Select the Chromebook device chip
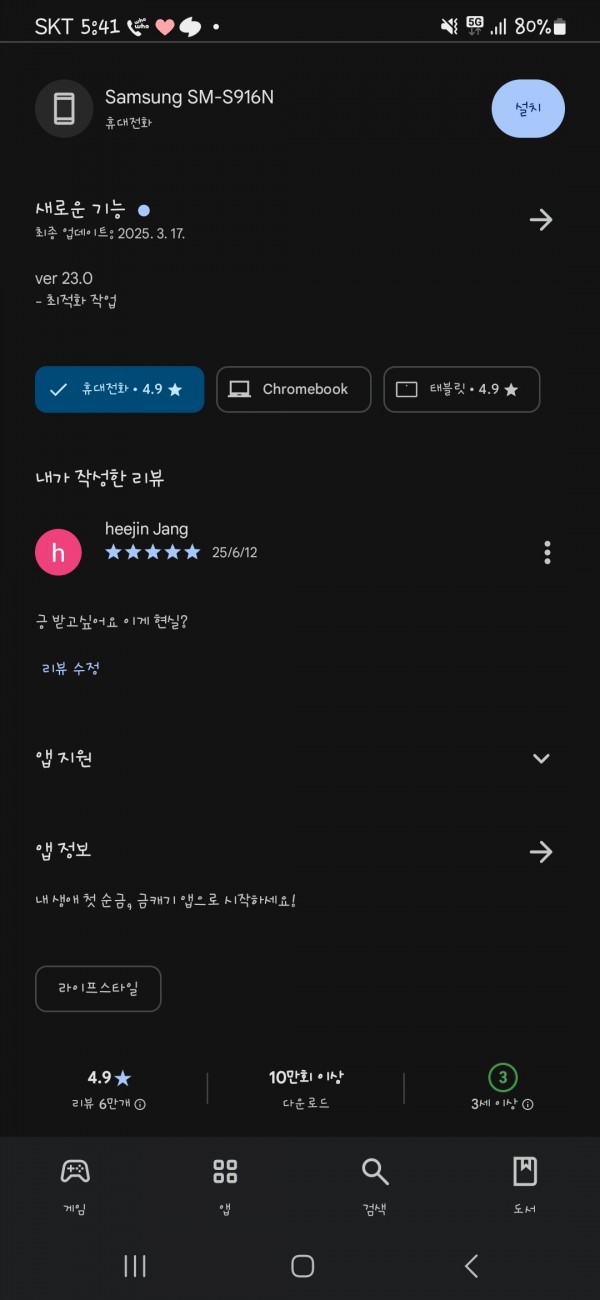This screenshot has width=600, height=1300. pos(293,389)
